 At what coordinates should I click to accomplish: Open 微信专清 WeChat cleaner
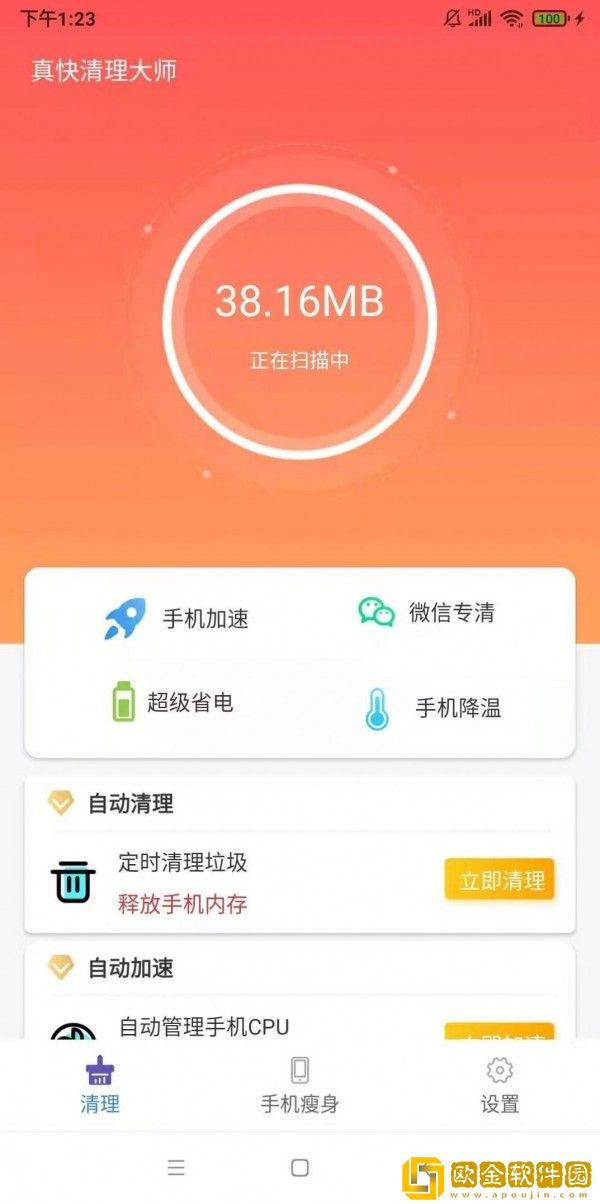click(x=427, y=613)
